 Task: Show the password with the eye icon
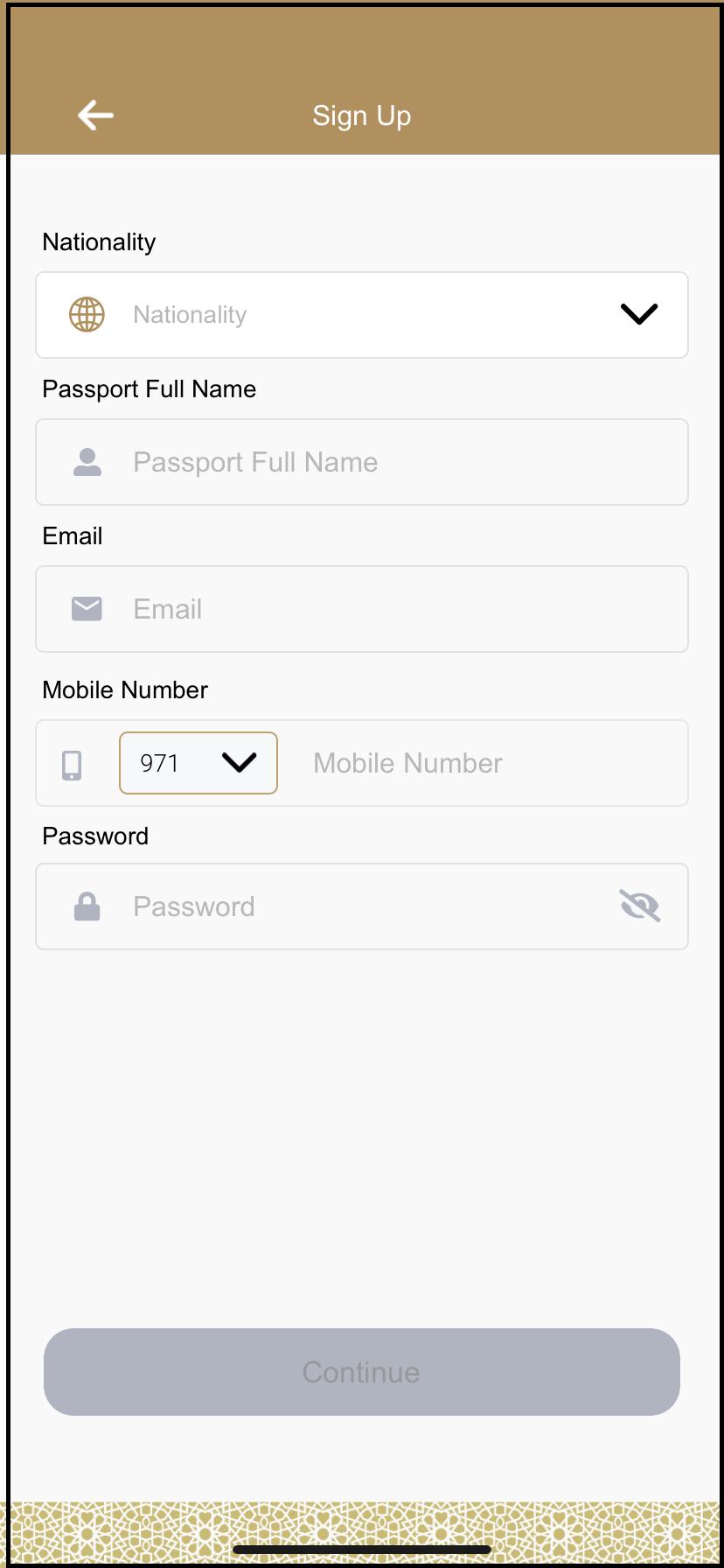coord(640,906)
